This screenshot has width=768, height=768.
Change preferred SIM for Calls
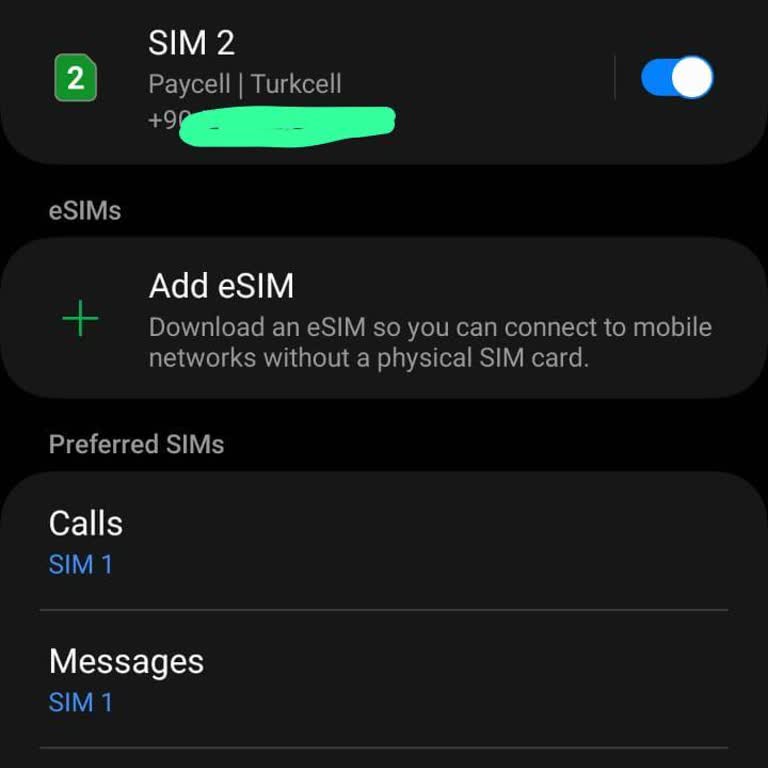pos(384,542)
